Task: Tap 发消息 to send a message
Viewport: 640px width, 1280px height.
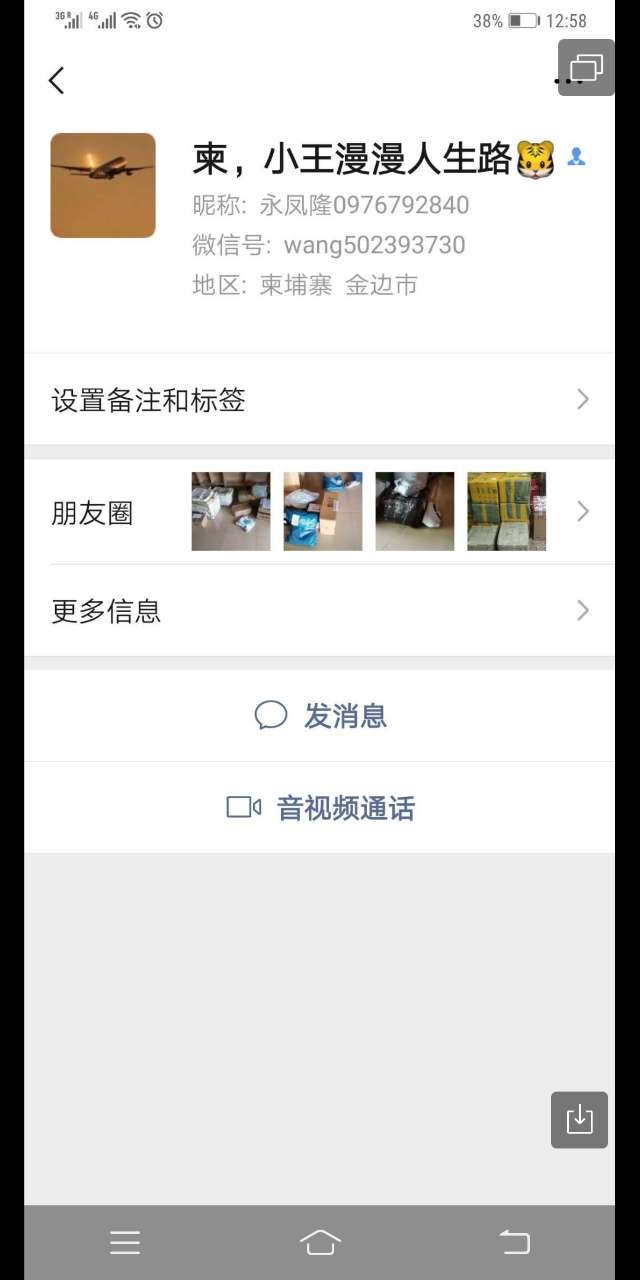Action: (x=320, y=716)
